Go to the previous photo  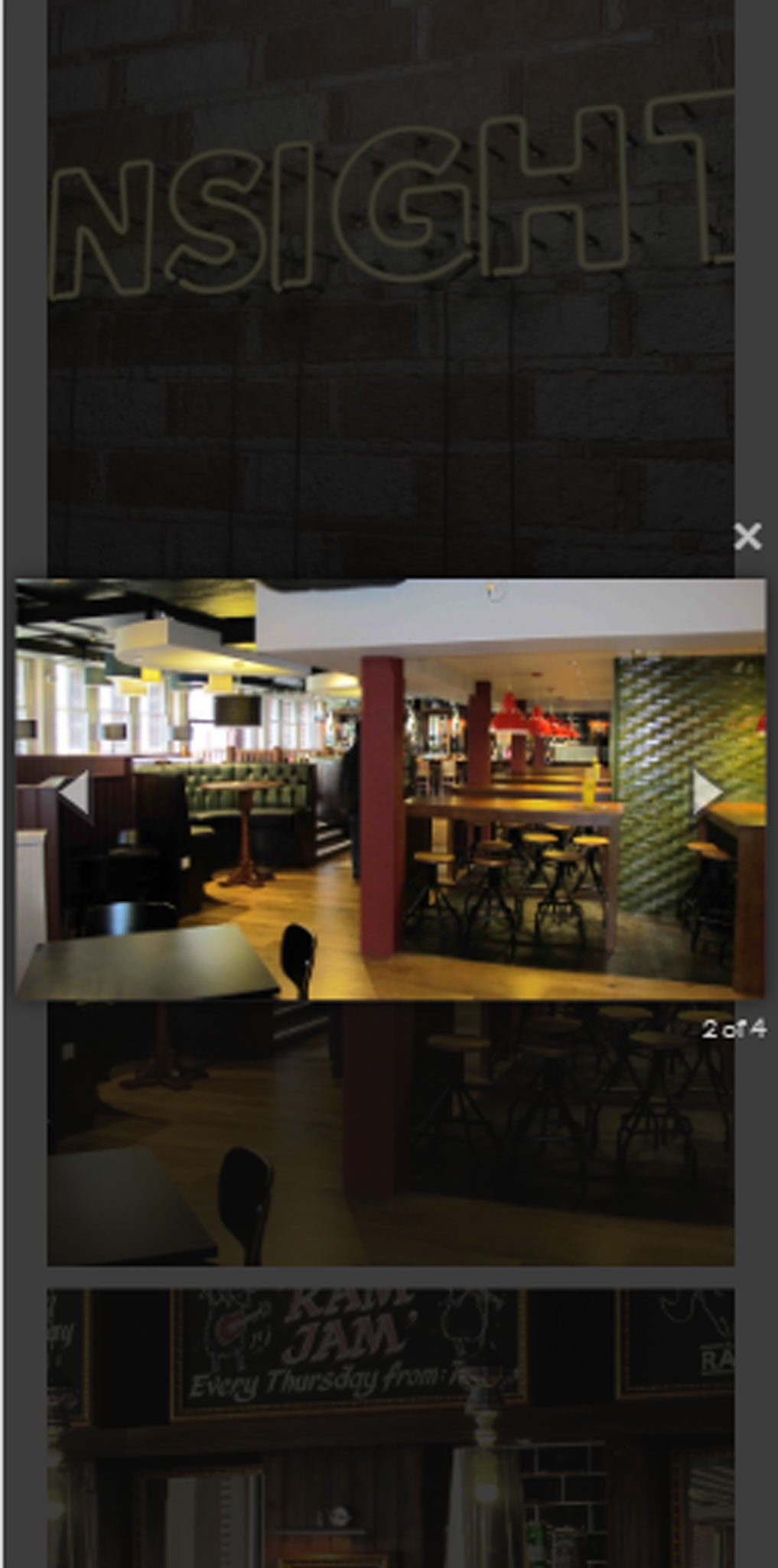coord(76,794)
